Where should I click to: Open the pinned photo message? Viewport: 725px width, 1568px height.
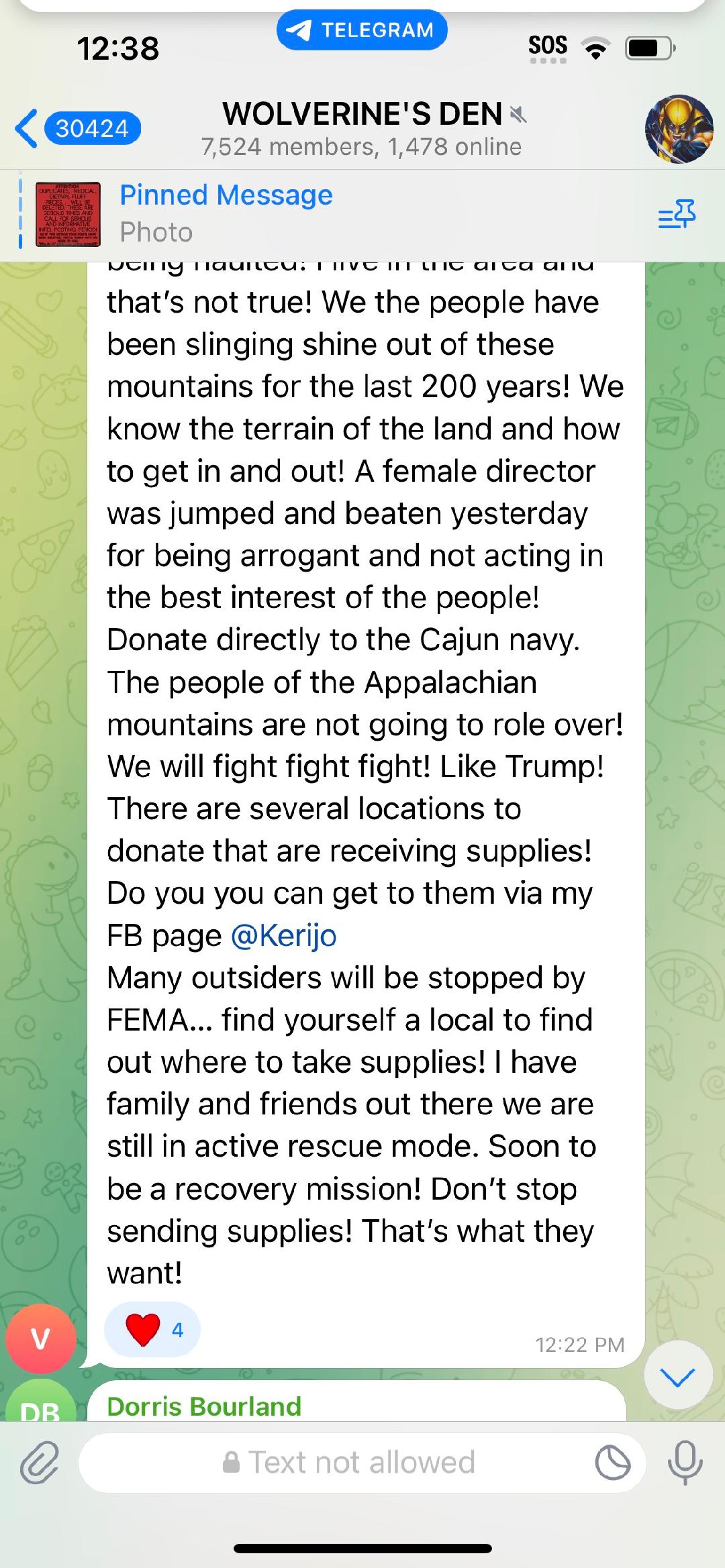pyautogui.click(x=226, y=213)
